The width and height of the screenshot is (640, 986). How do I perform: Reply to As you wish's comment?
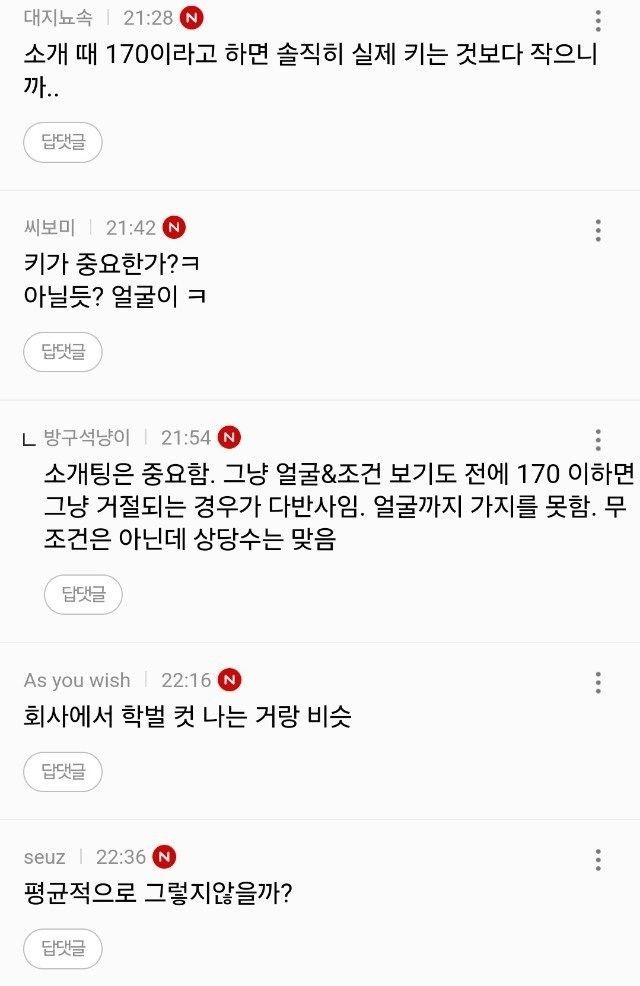pyautogui.click(x=63, y=772)
